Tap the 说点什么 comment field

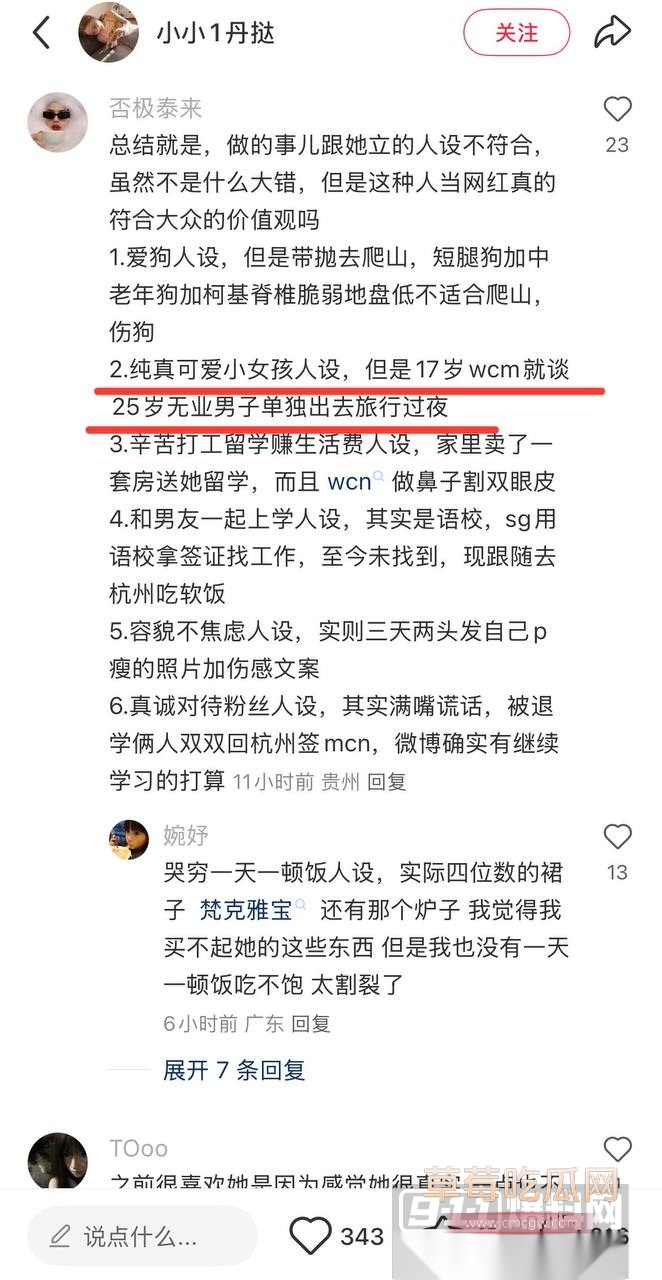point(142,1236)
